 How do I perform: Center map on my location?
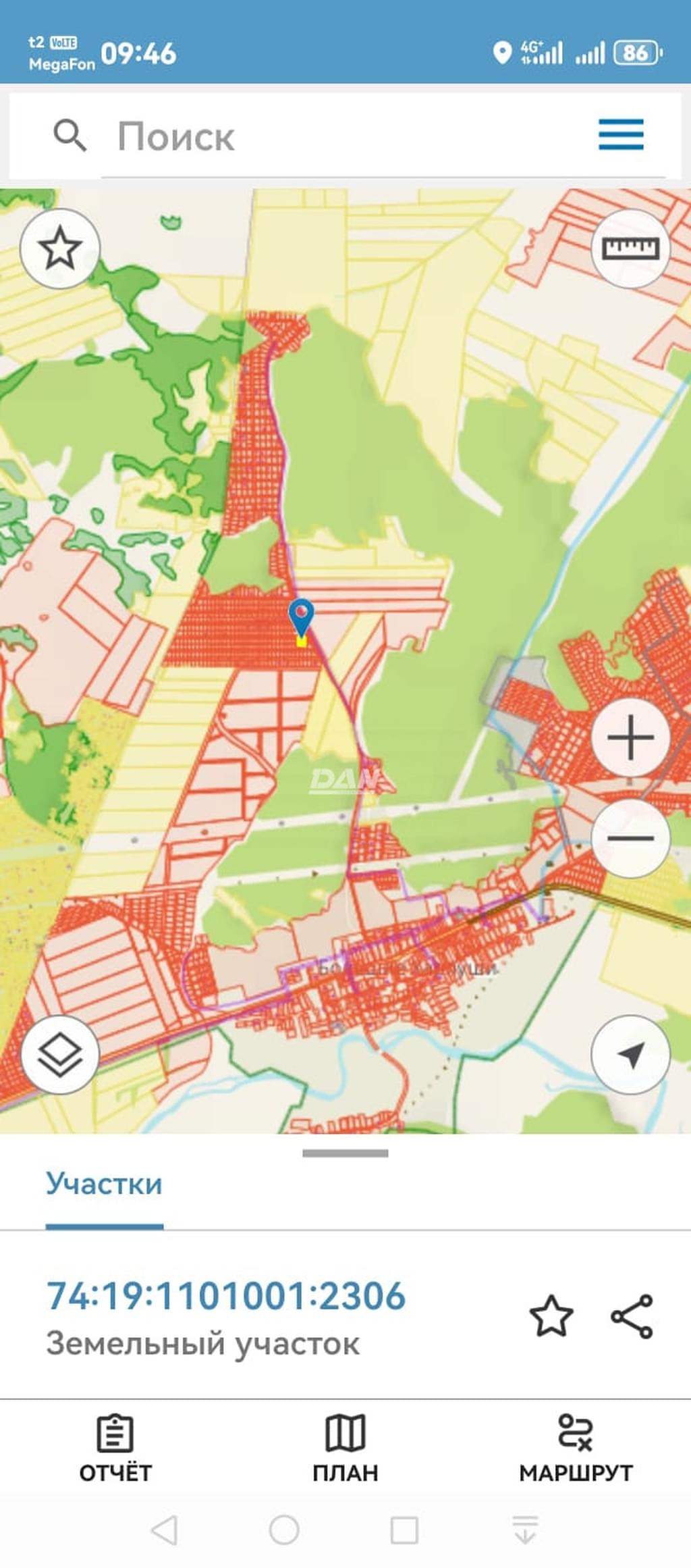630,1054
